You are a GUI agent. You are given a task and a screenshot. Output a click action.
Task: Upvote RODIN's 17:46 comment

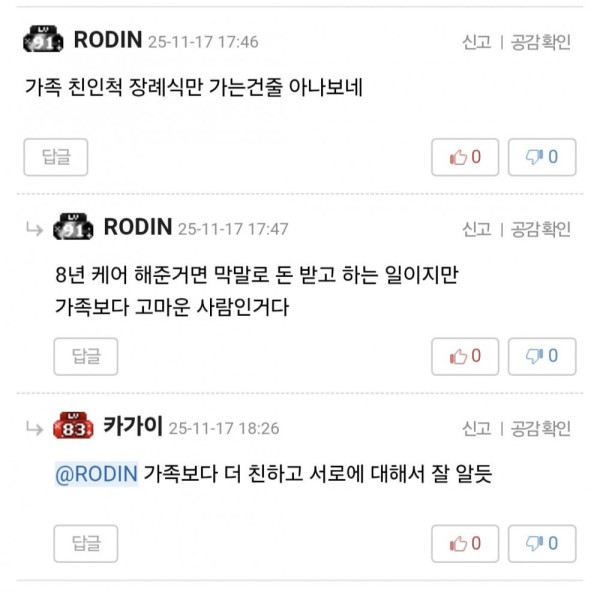465,156
